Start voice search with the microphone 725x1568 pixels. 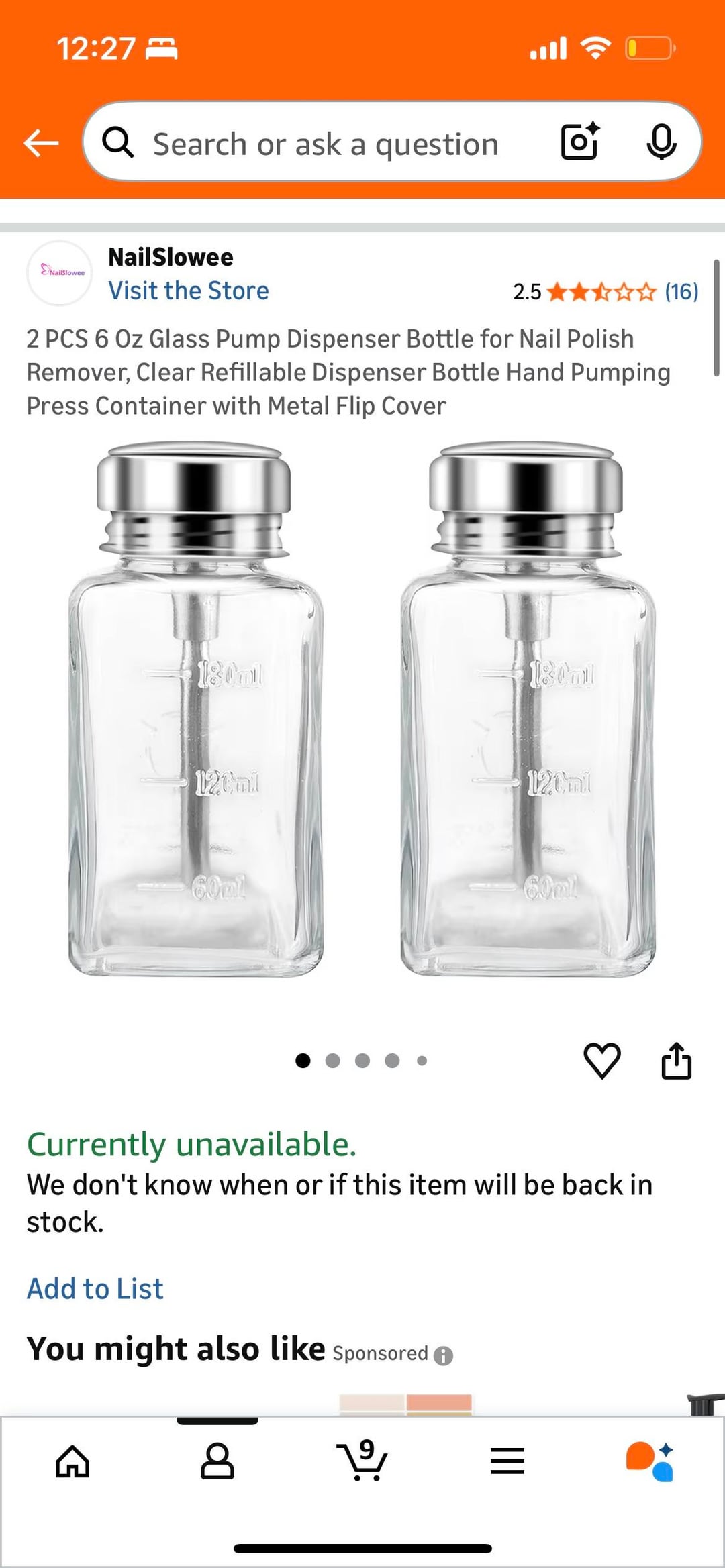661,142
